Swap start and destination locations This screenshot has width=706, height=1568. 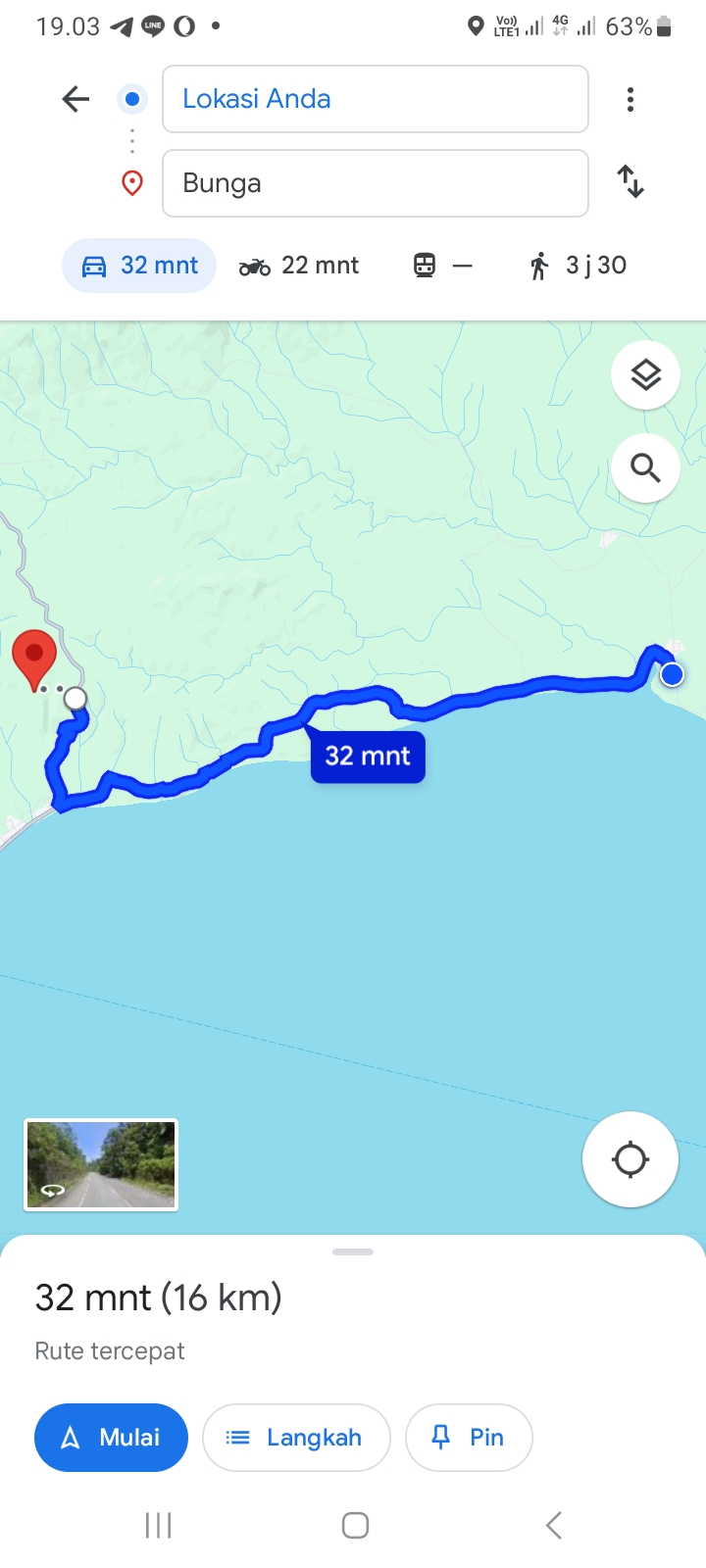pyautogui.click(x=630, y=182)
